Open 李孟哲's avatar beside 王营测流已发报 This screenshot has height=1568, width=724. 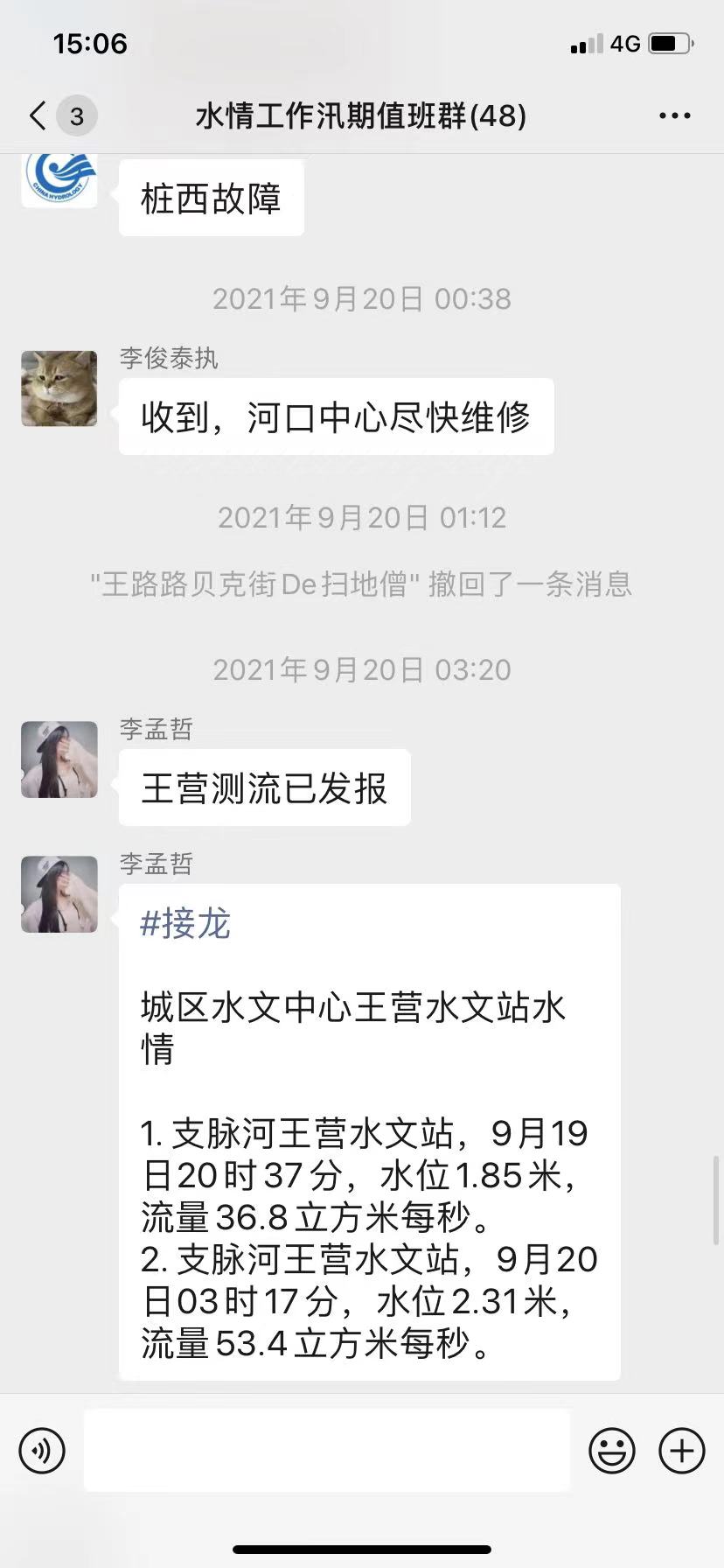(59, 759)
